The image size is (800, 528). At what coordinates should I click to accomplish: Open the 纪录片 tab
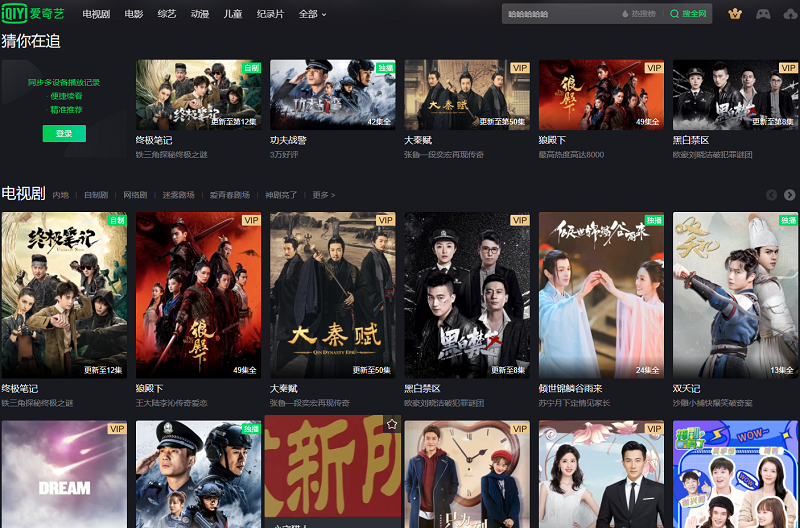pos(270,14)
